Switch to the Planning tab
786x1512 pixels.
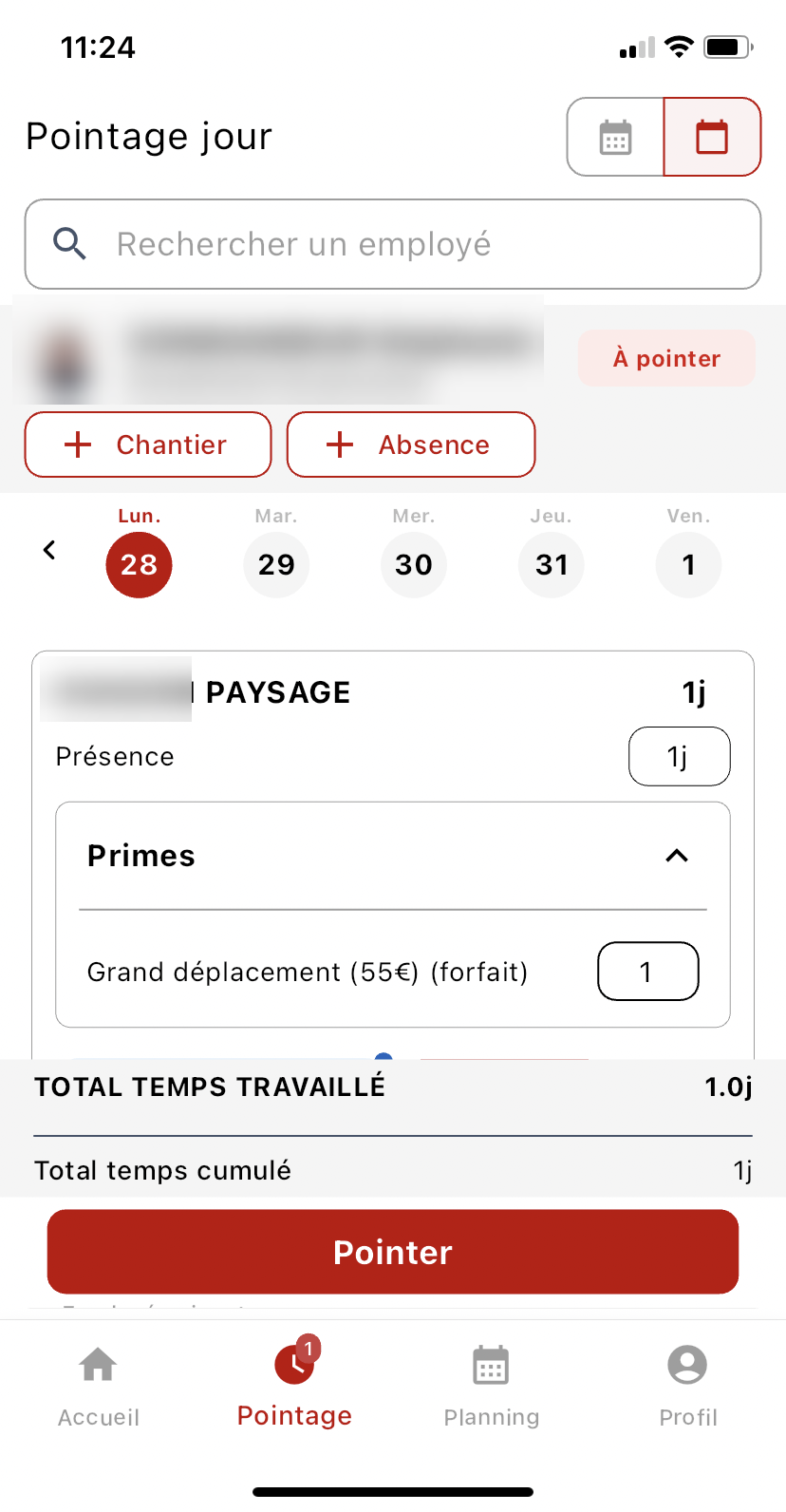pos(491,1387)
